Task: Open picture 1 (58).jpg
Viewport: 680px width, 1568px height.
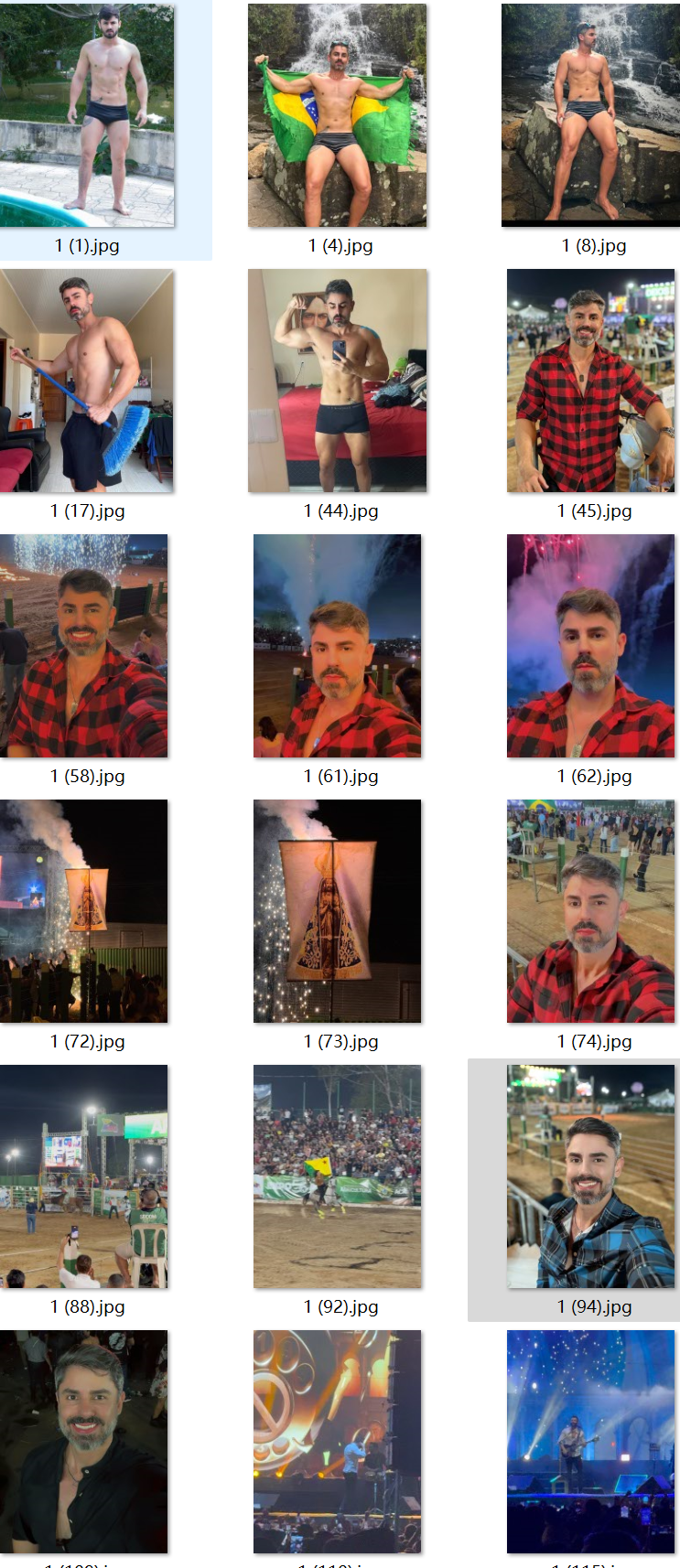Action: pos(84,646)
